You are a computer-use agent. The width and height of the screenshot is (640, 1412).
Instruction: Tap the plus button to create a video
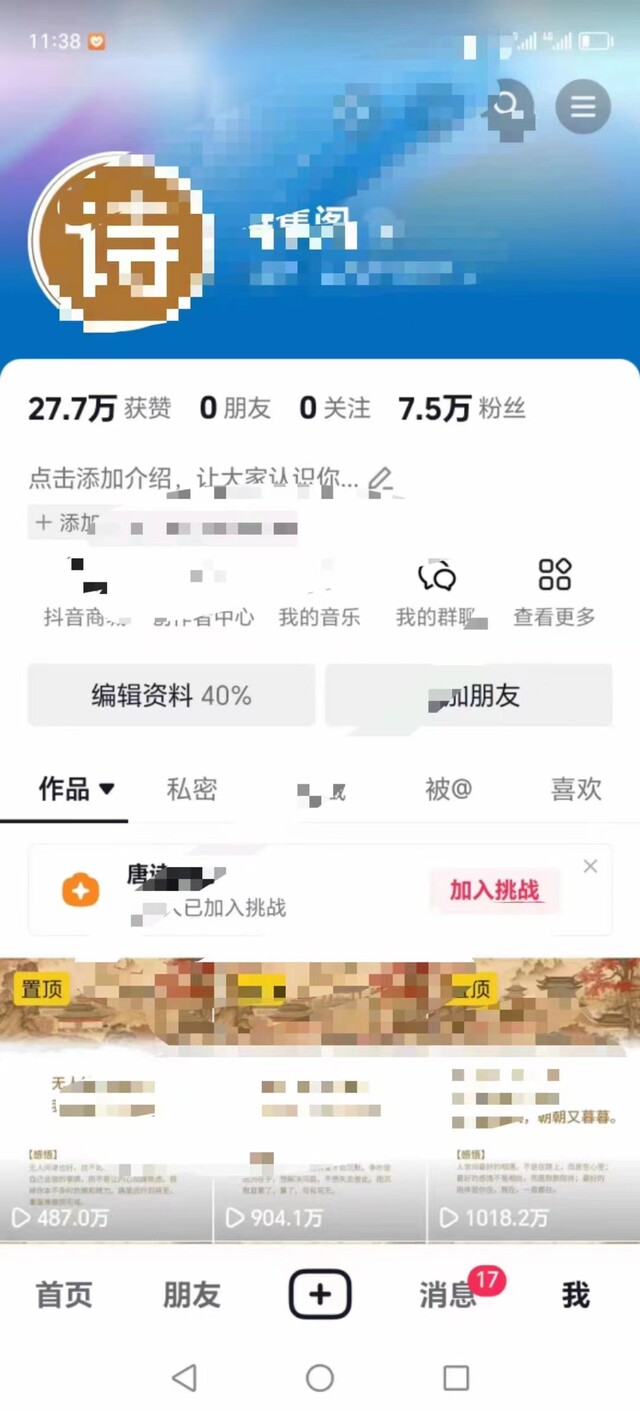320,1295
